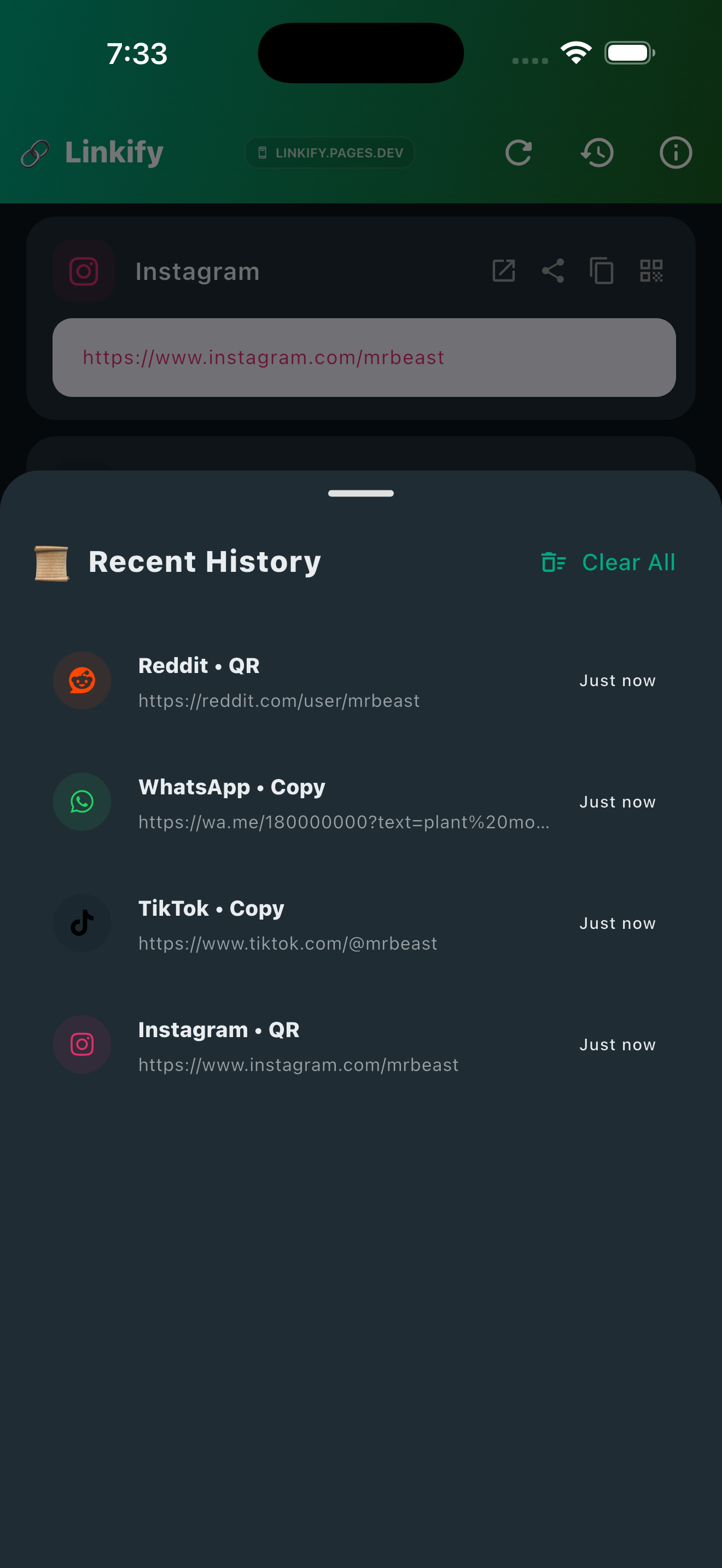Tap the Instagram URL field
Screen dimensions: 722x1568
click(x=363, y=358)
